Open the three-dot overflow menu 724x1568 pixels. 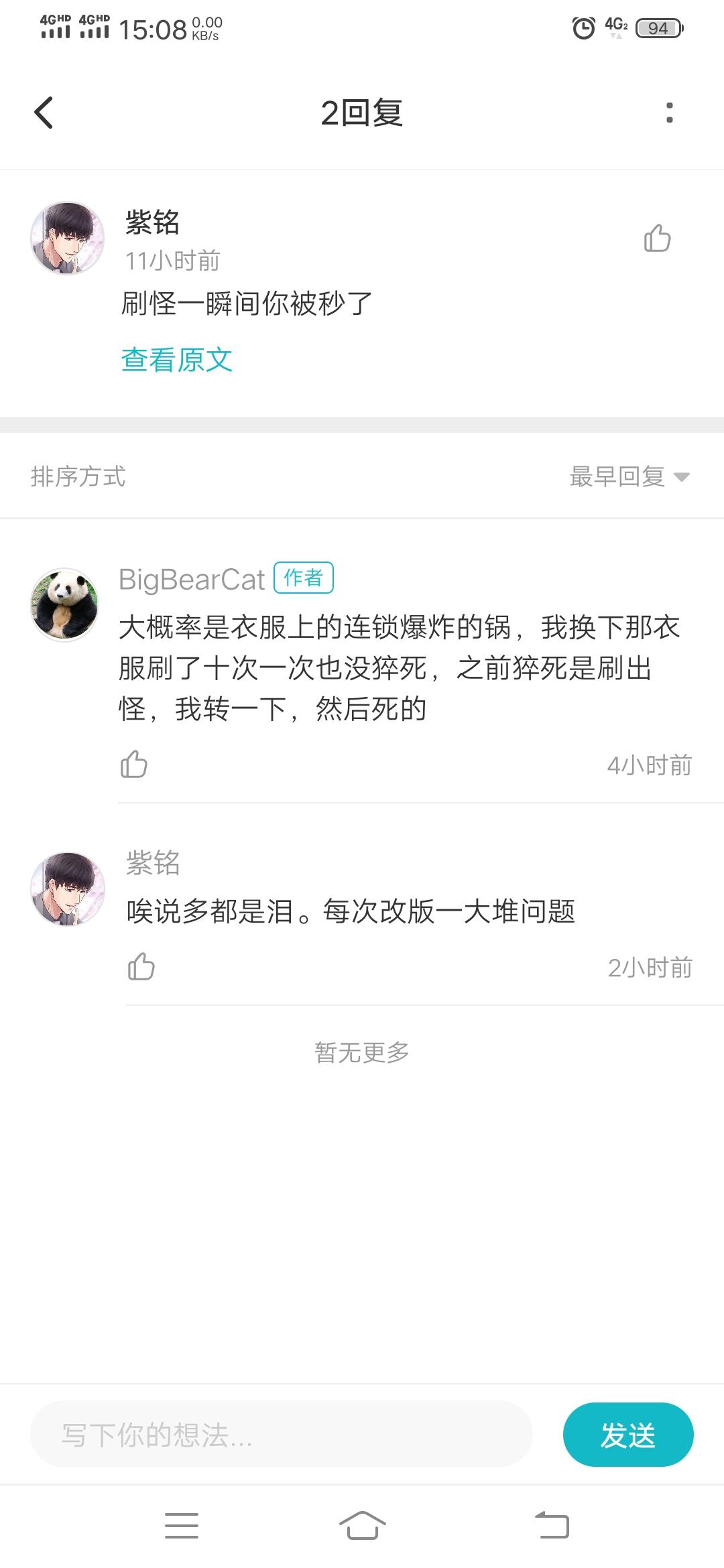point(669,113)
